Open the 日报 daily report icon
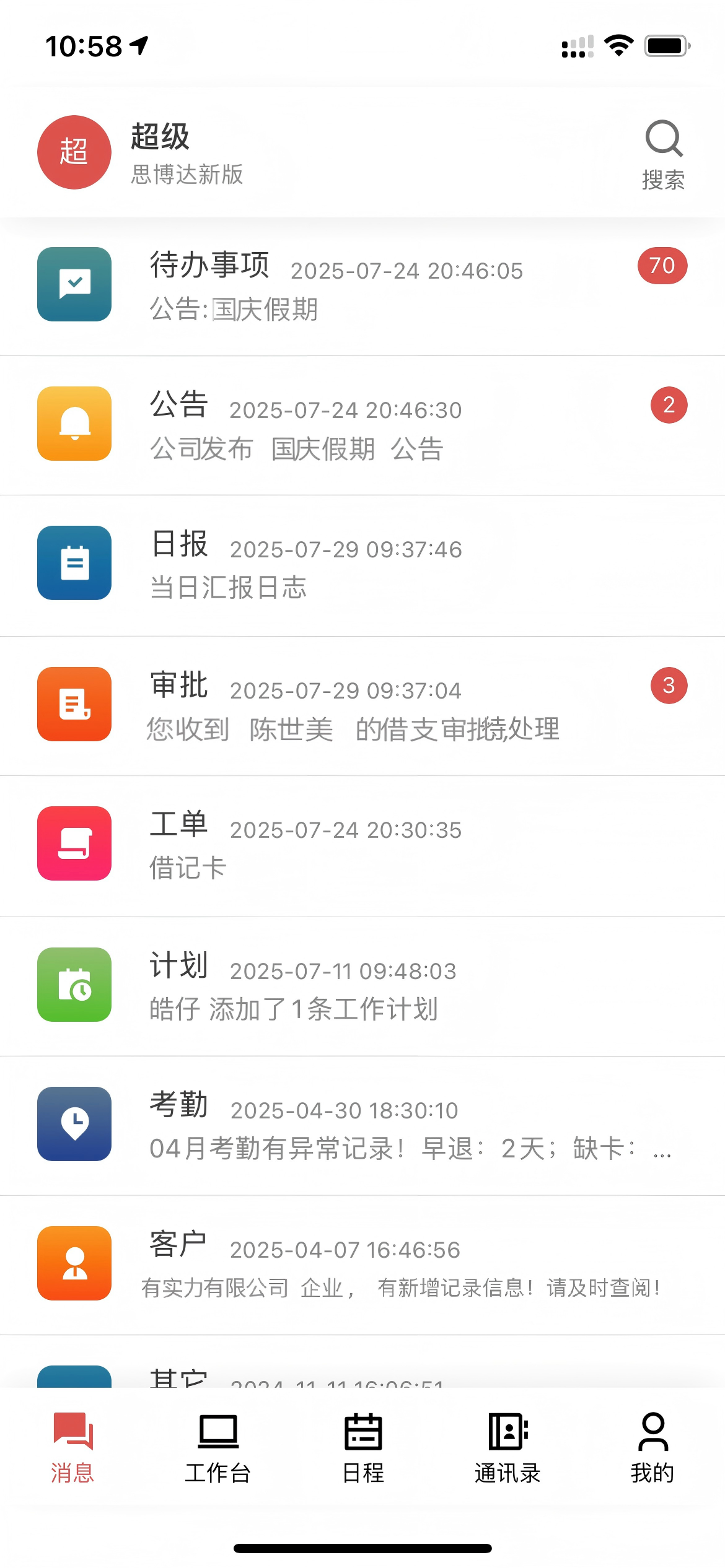The width and height of the screenshot is (725, 1568). 74,564
